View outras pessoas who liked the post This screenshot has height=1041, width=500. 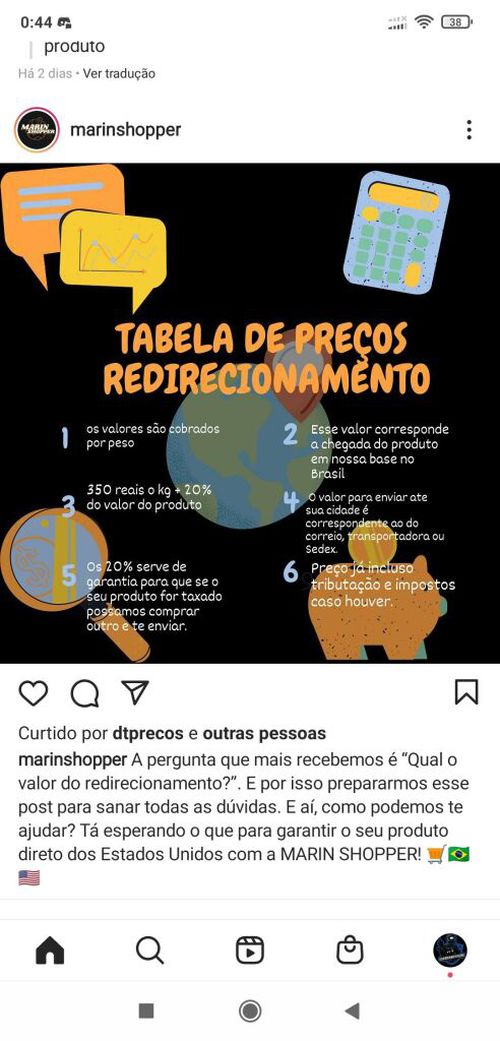(x=264, y=734)
